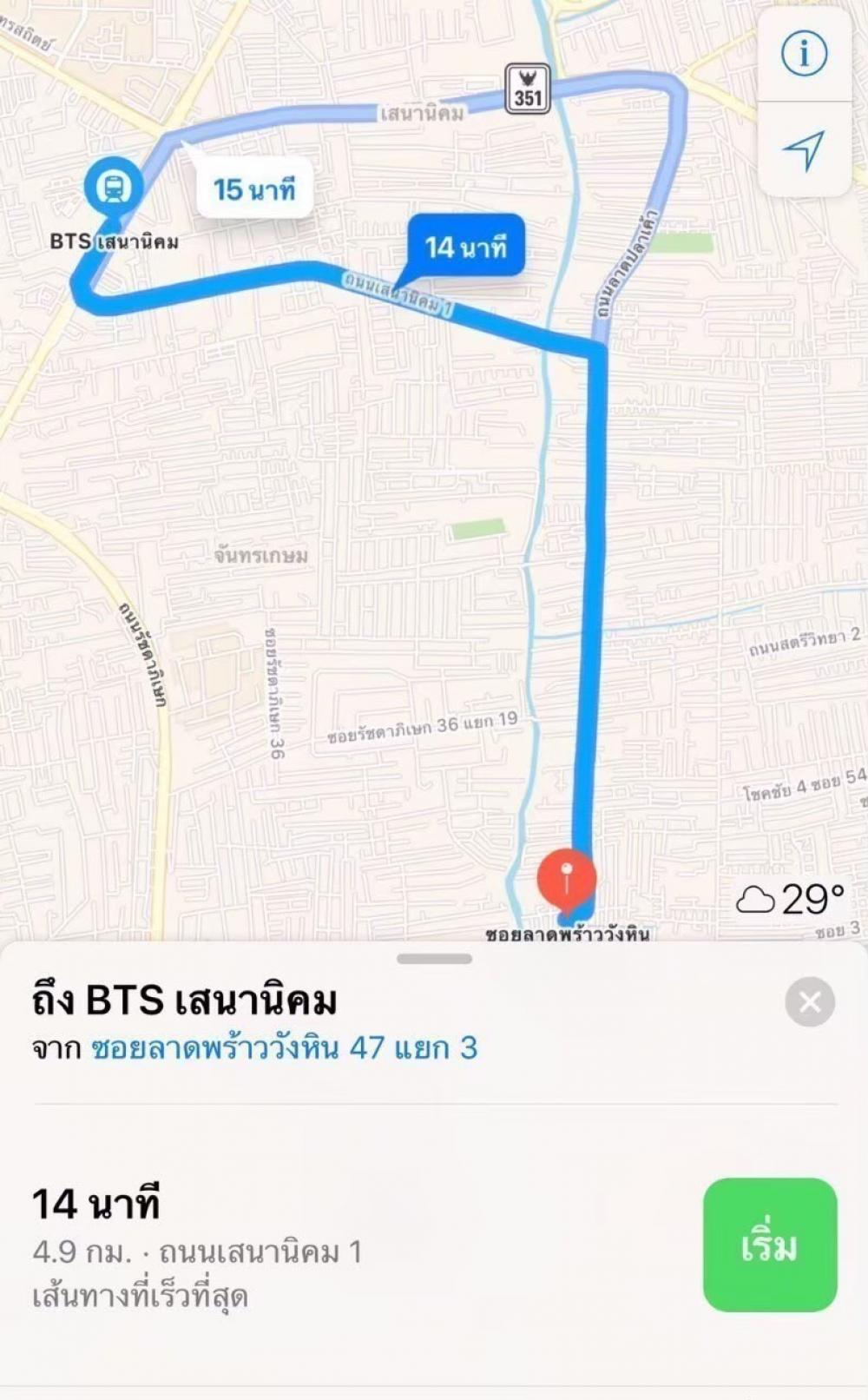Open the map info settings button
This screenshot has height=1400, width=868.
coord(803,55)
